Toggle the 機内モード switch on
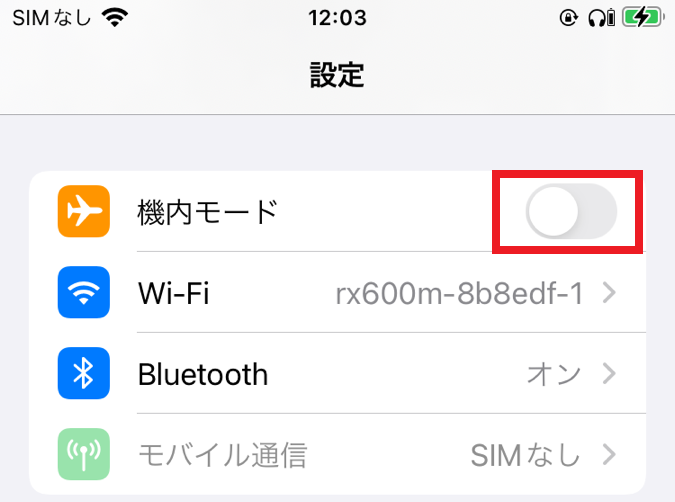Viewport: 675px width, 502px height. [x=571, y=212]
